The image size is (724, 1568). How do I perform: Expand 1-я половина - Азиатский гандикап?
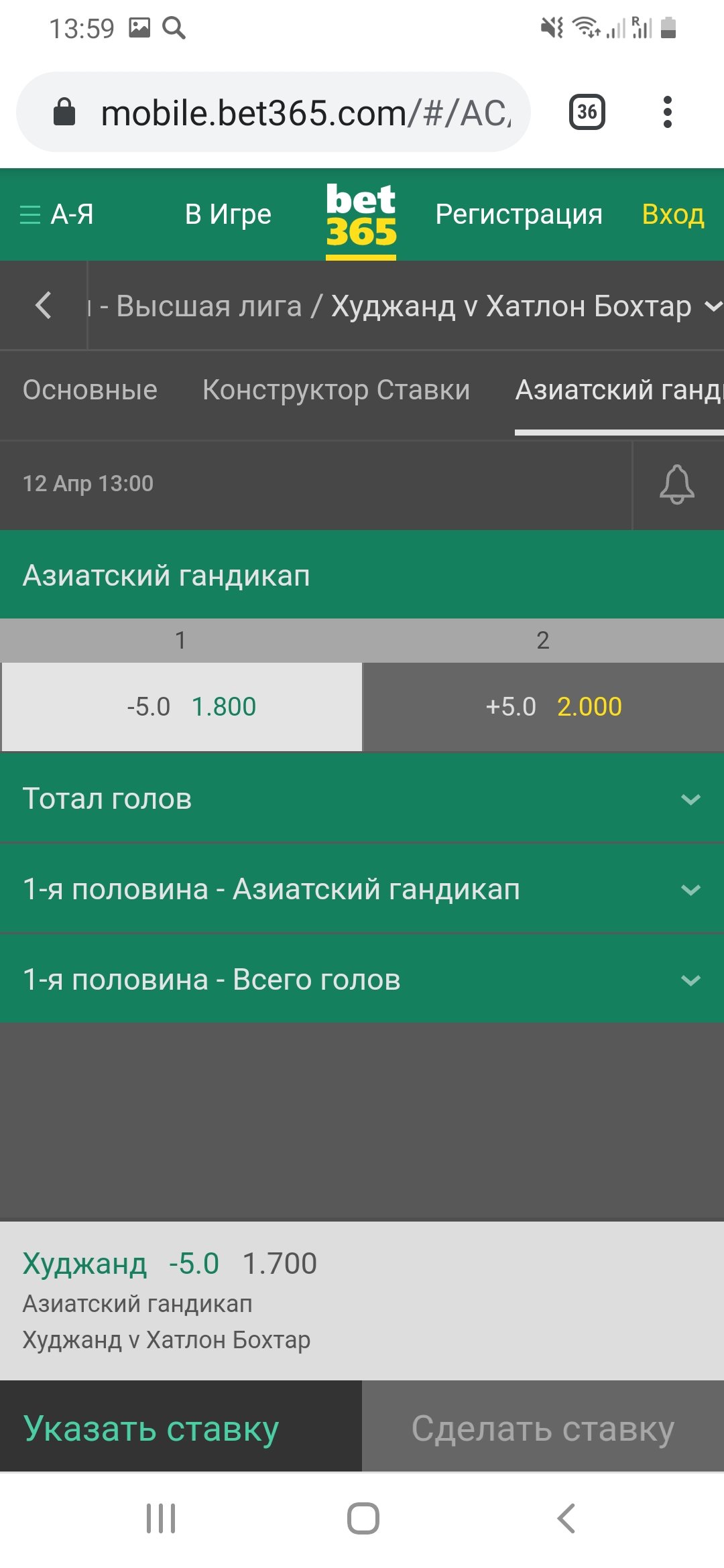[362, 889]
